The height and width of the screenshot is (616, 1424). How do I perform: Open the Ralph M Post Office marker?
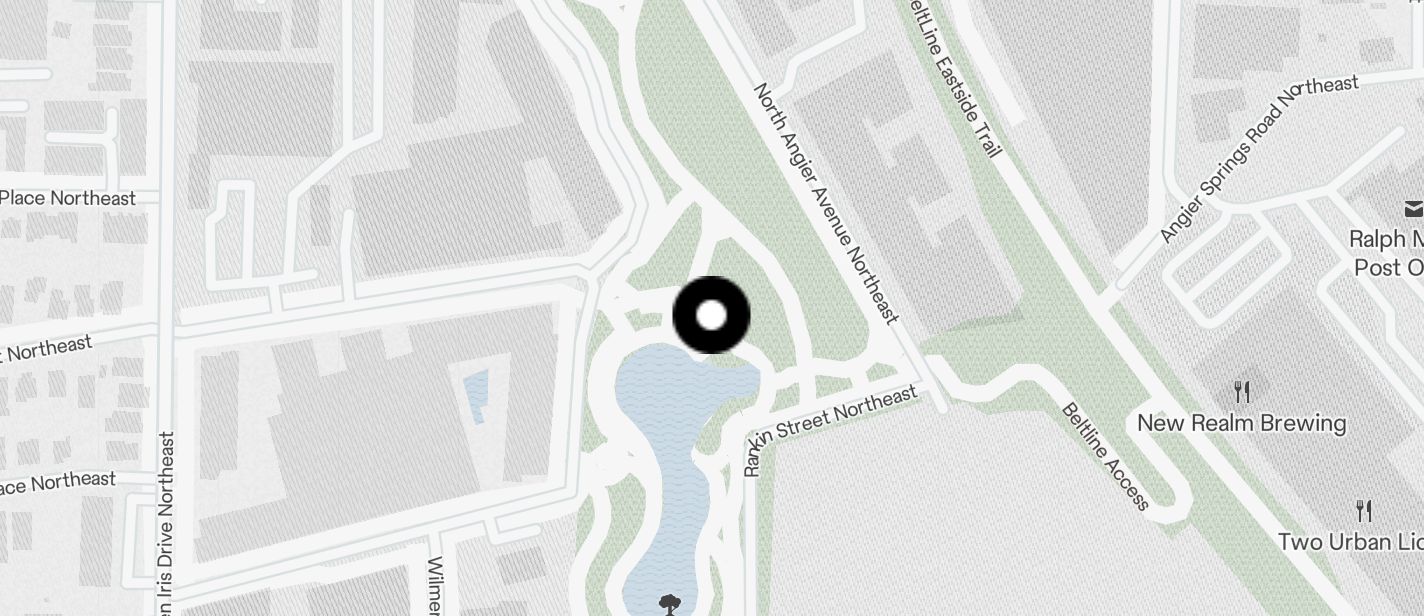click(x=1412, y=209)
